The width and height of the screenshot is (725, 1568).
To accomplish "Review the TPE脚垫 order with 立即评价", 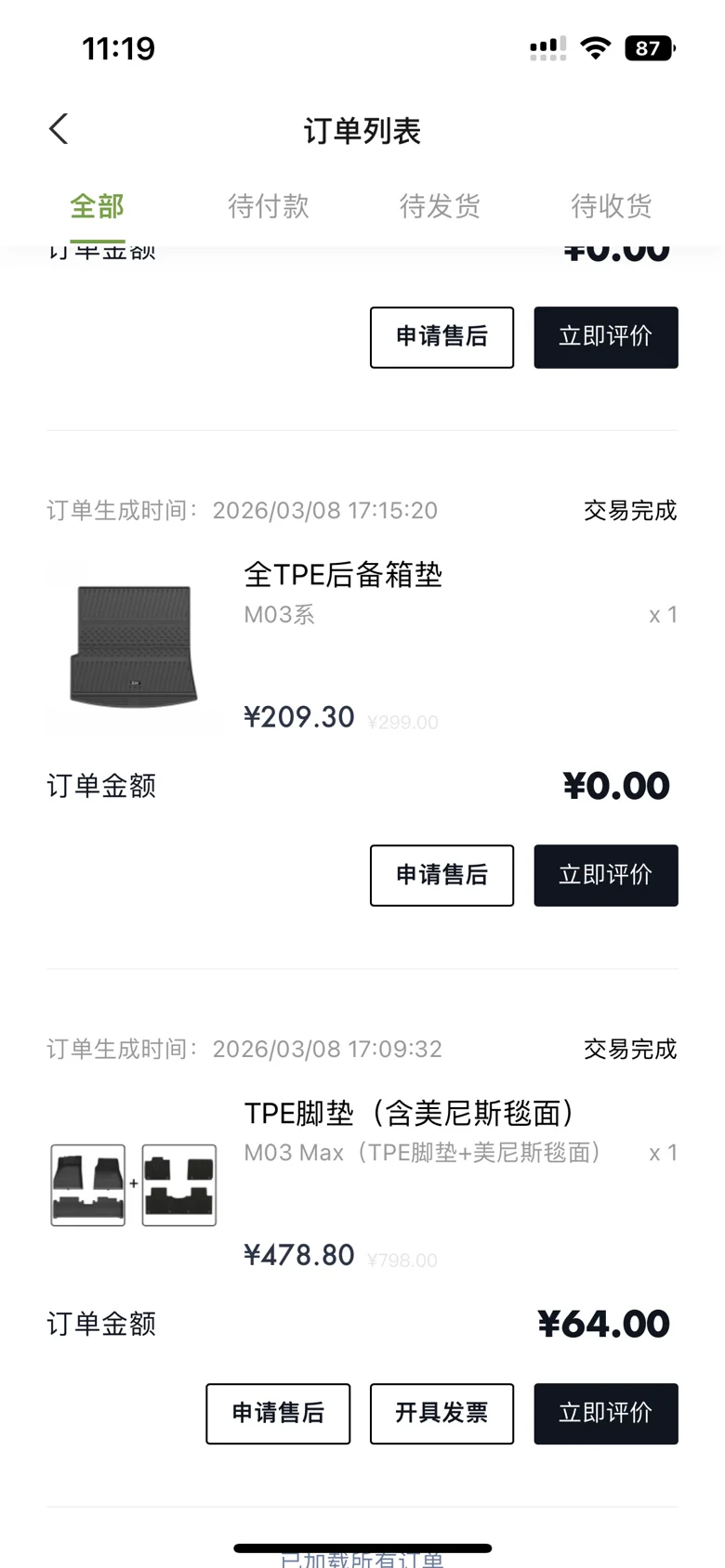I will [605, 1414].
